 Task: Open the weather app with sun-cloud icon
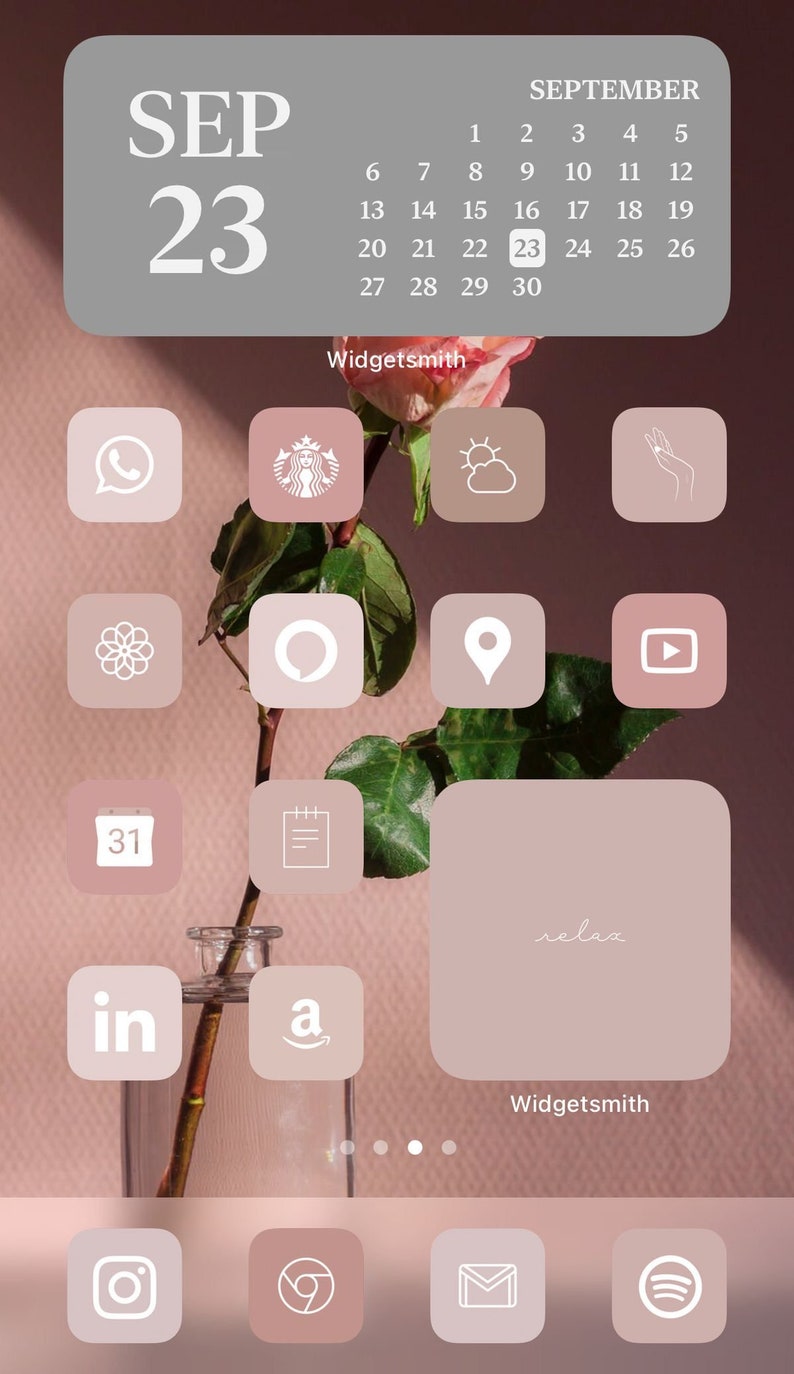coord(488,465)
